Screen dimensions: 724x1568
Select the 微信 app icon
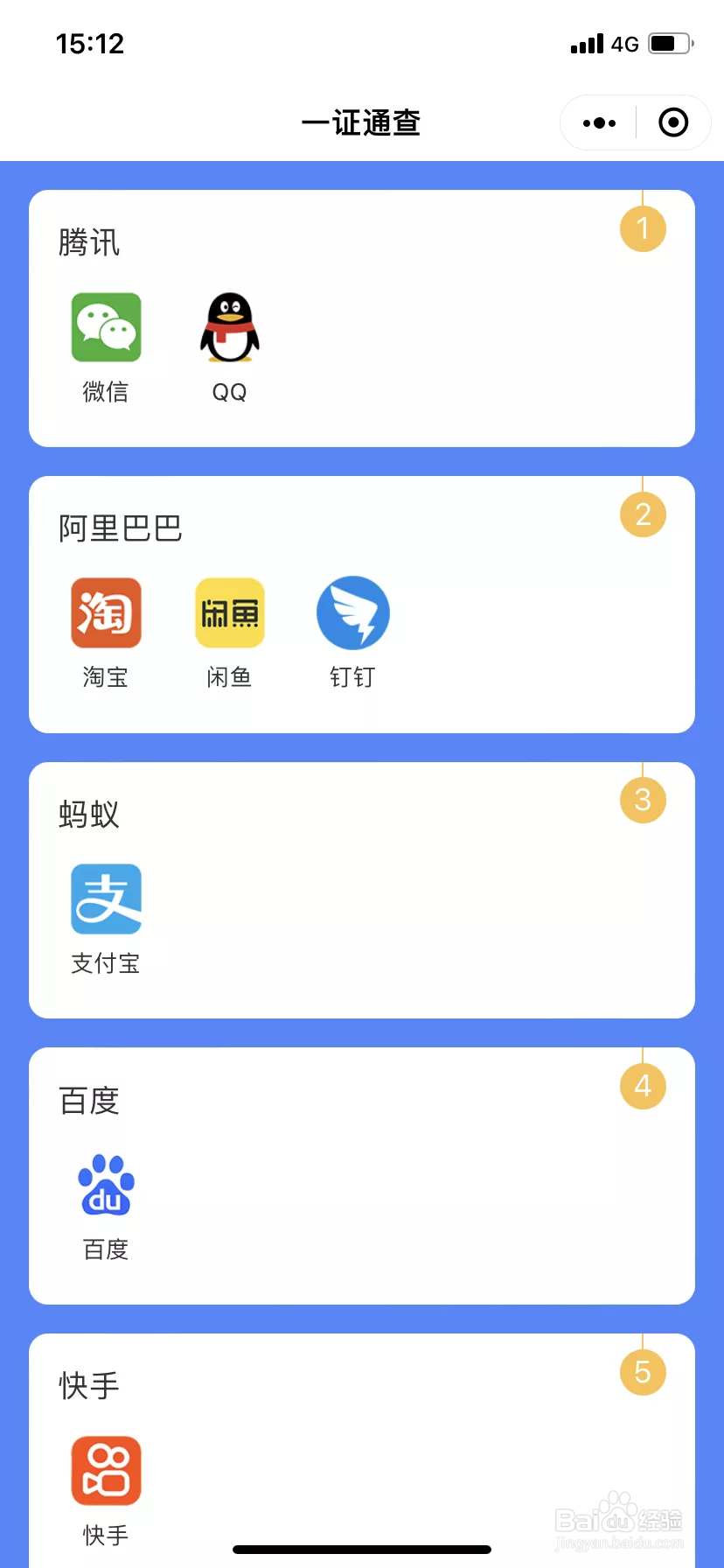click(x=106, y=328)
